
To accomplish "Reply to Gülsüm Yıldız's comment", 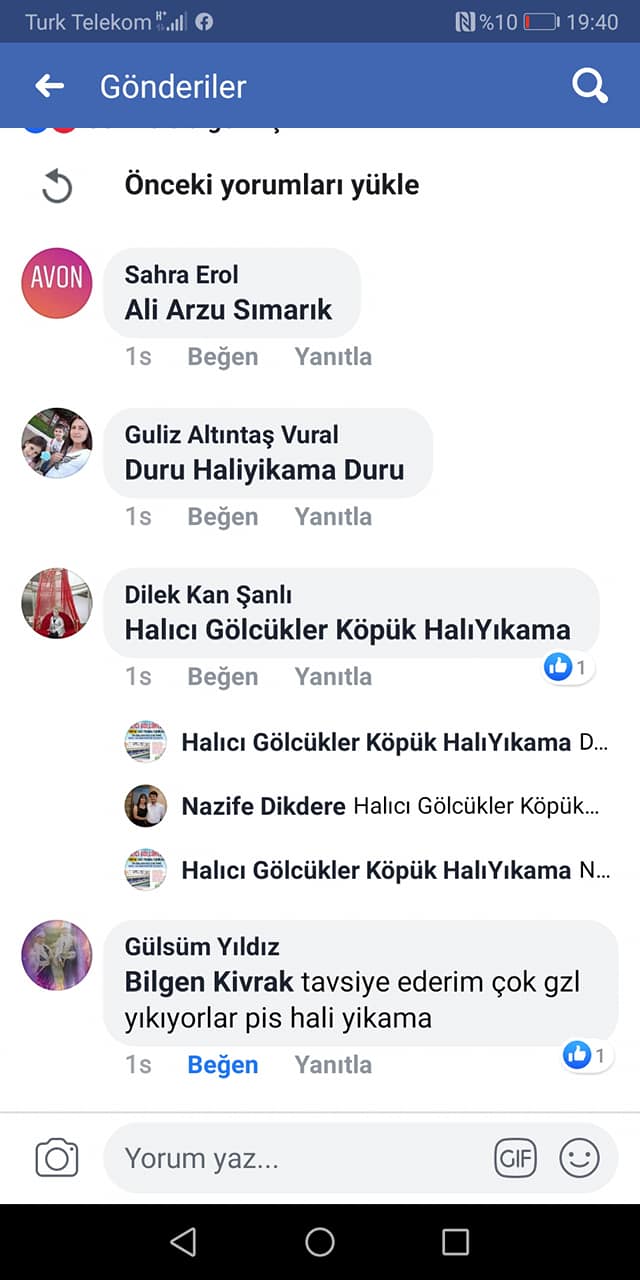I will (333, 1065).
